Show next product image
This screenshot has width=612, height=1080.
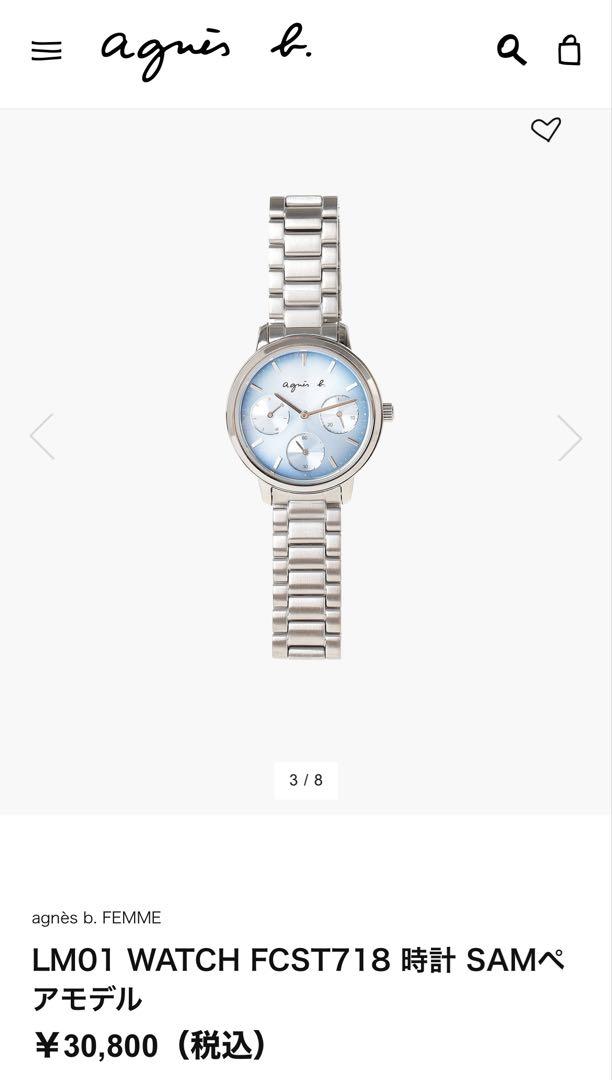(569, 437)
